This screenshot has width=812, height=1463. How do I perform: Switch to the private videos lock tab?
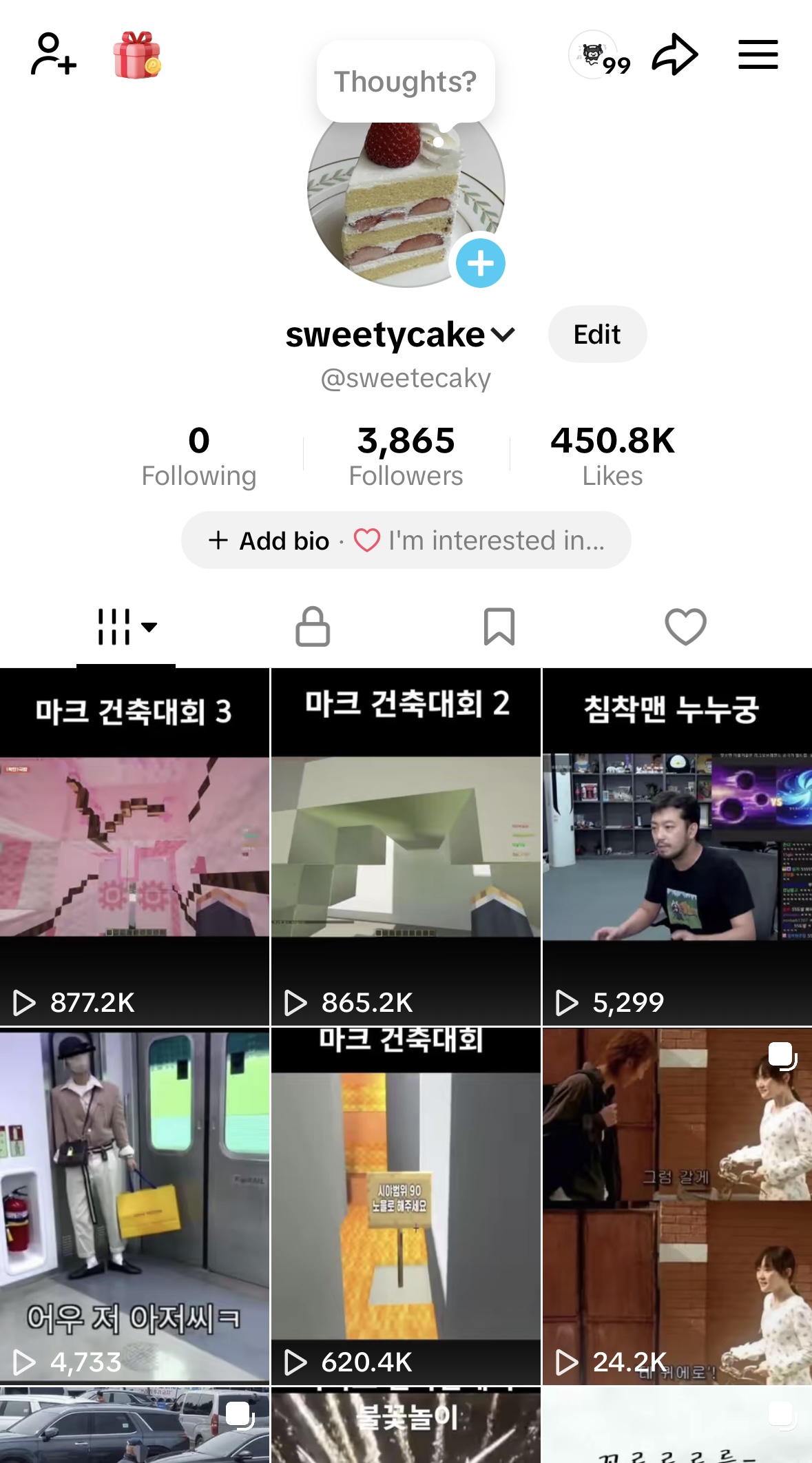pyautogui.click(x=313, y=627)
